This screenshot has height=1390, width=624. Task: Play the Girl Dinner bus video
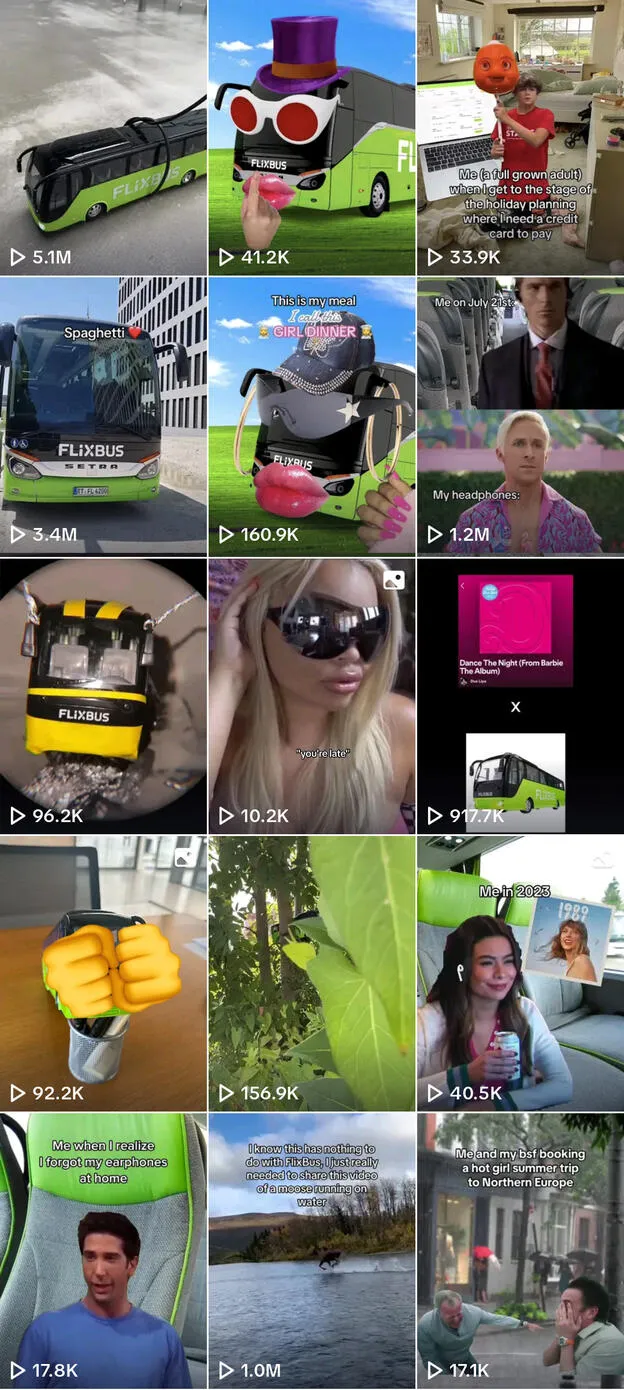(311, 416)
